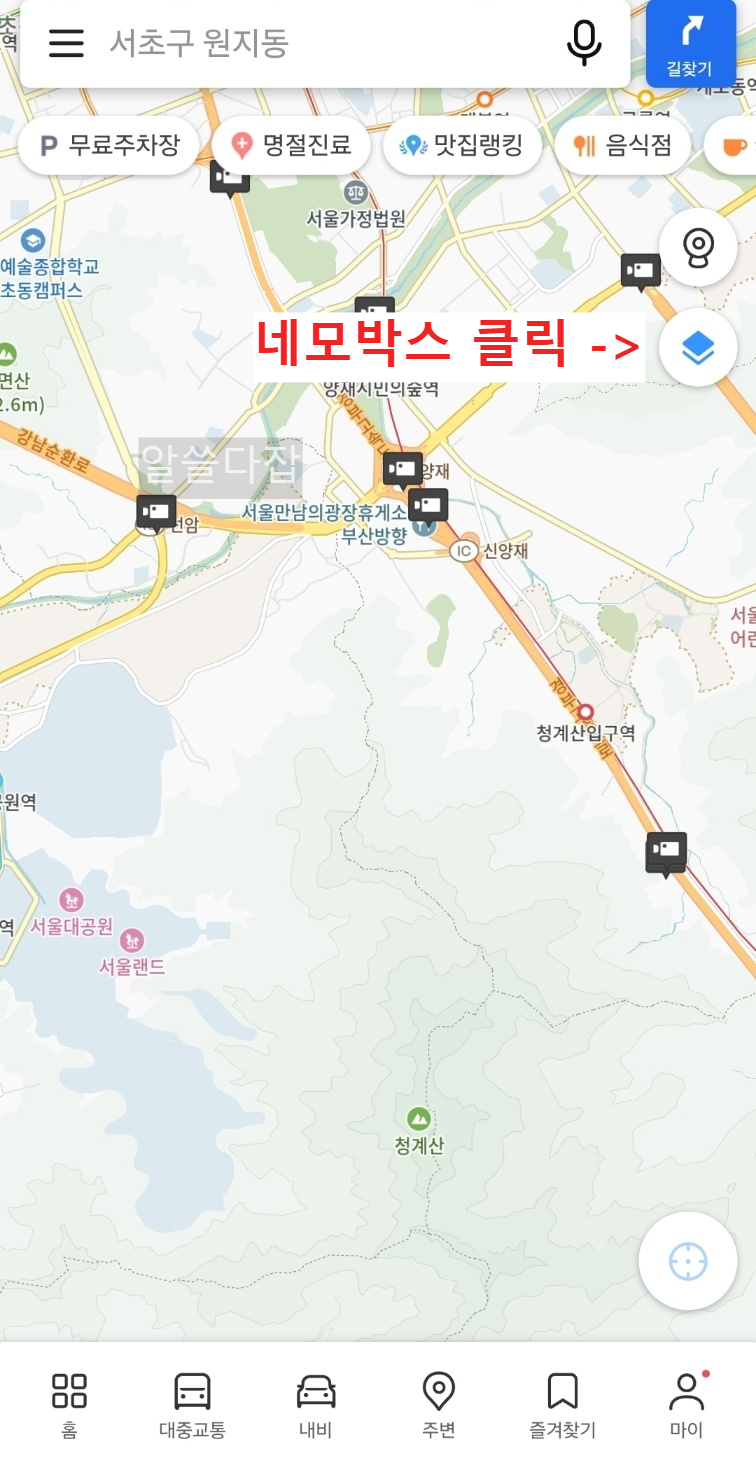Select the CCTV marker near 양재
Viewport: 756px width, 1468px height.
pyautogui.click(x=403, y=469)
